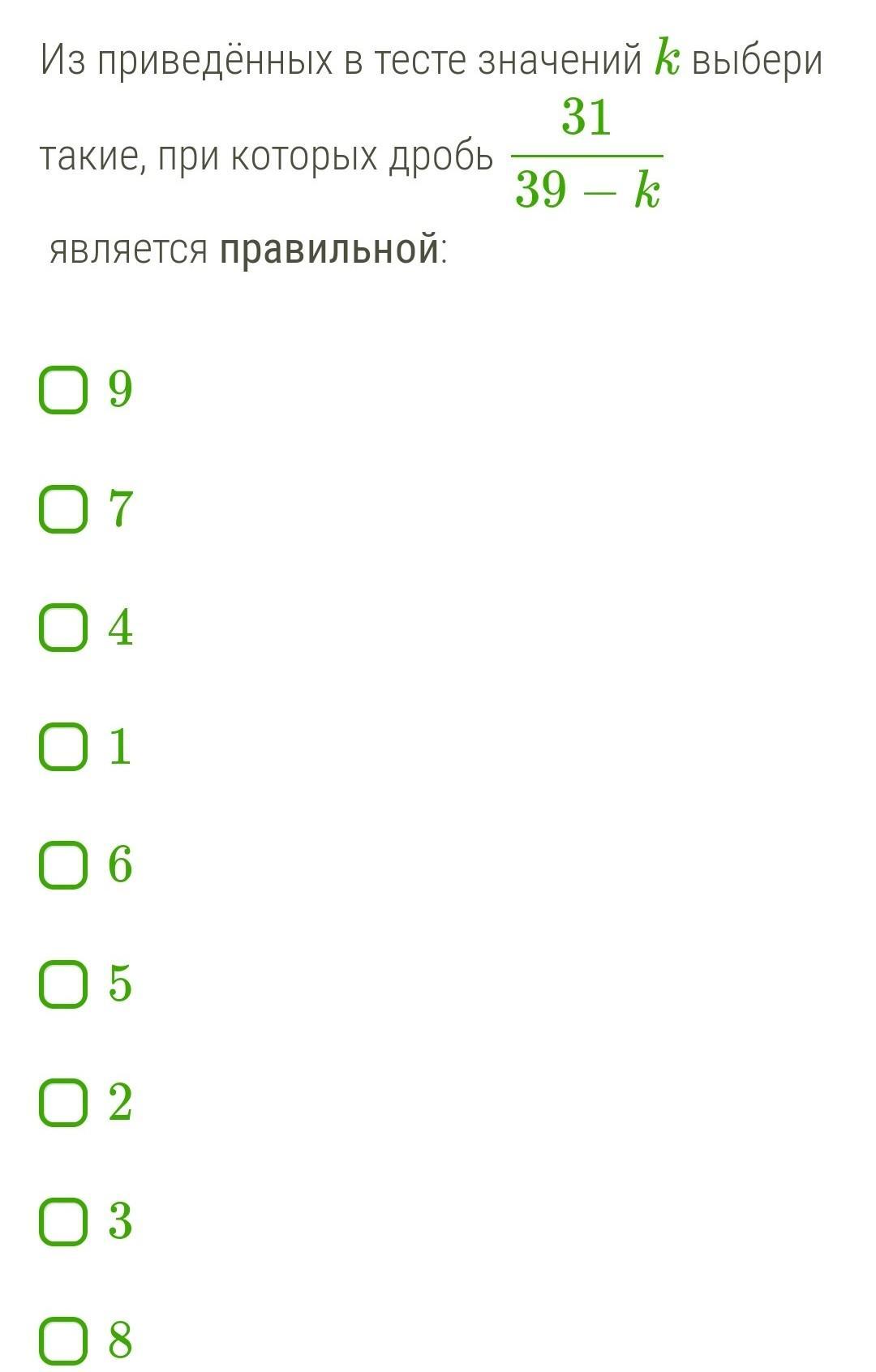Choose the checkbox for value 6
This screenshot has width=876, height=1372.
pyautogui.click(x=63, y=864)
